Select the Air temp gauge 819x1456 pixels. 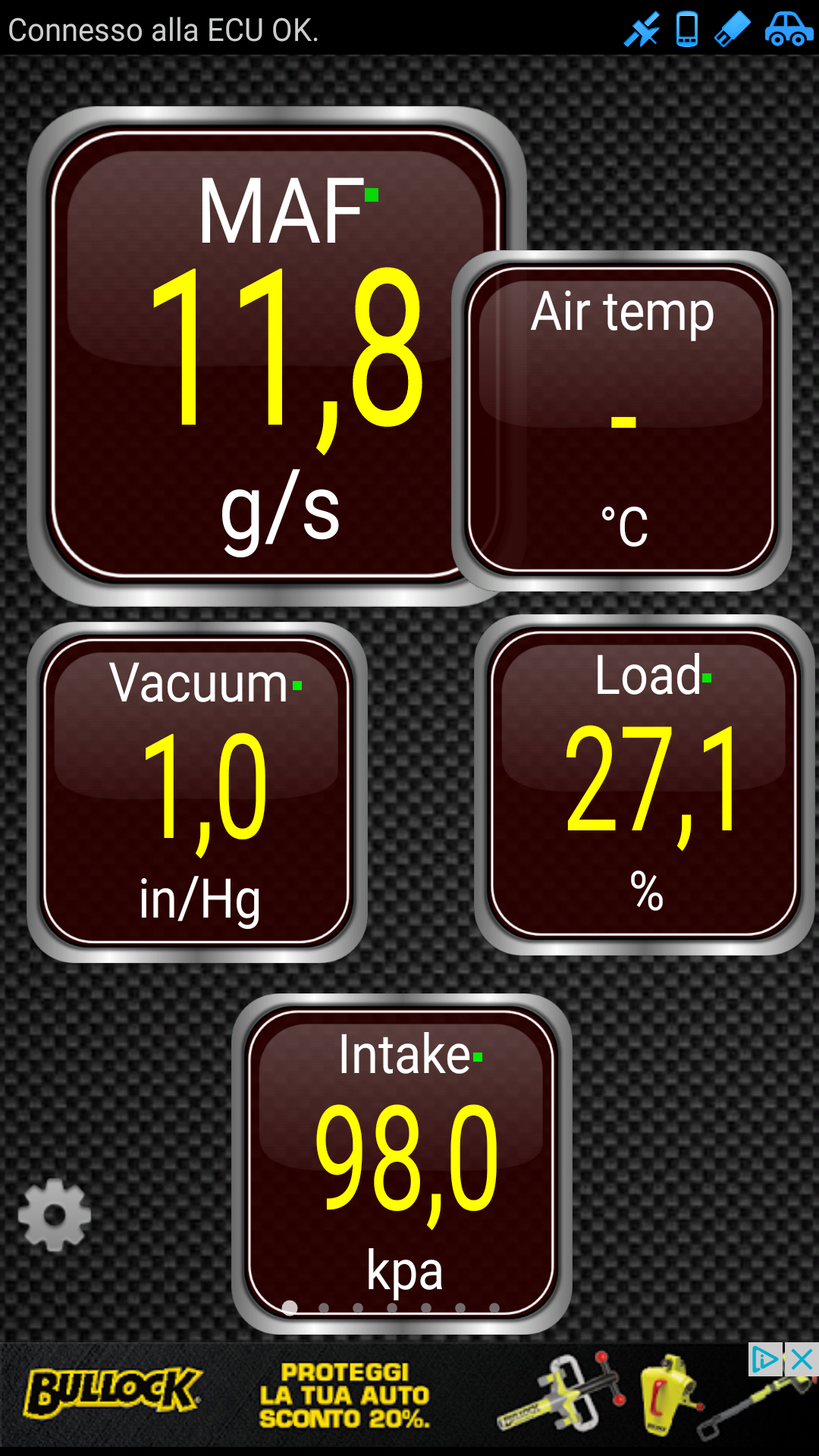coord(622,421)
